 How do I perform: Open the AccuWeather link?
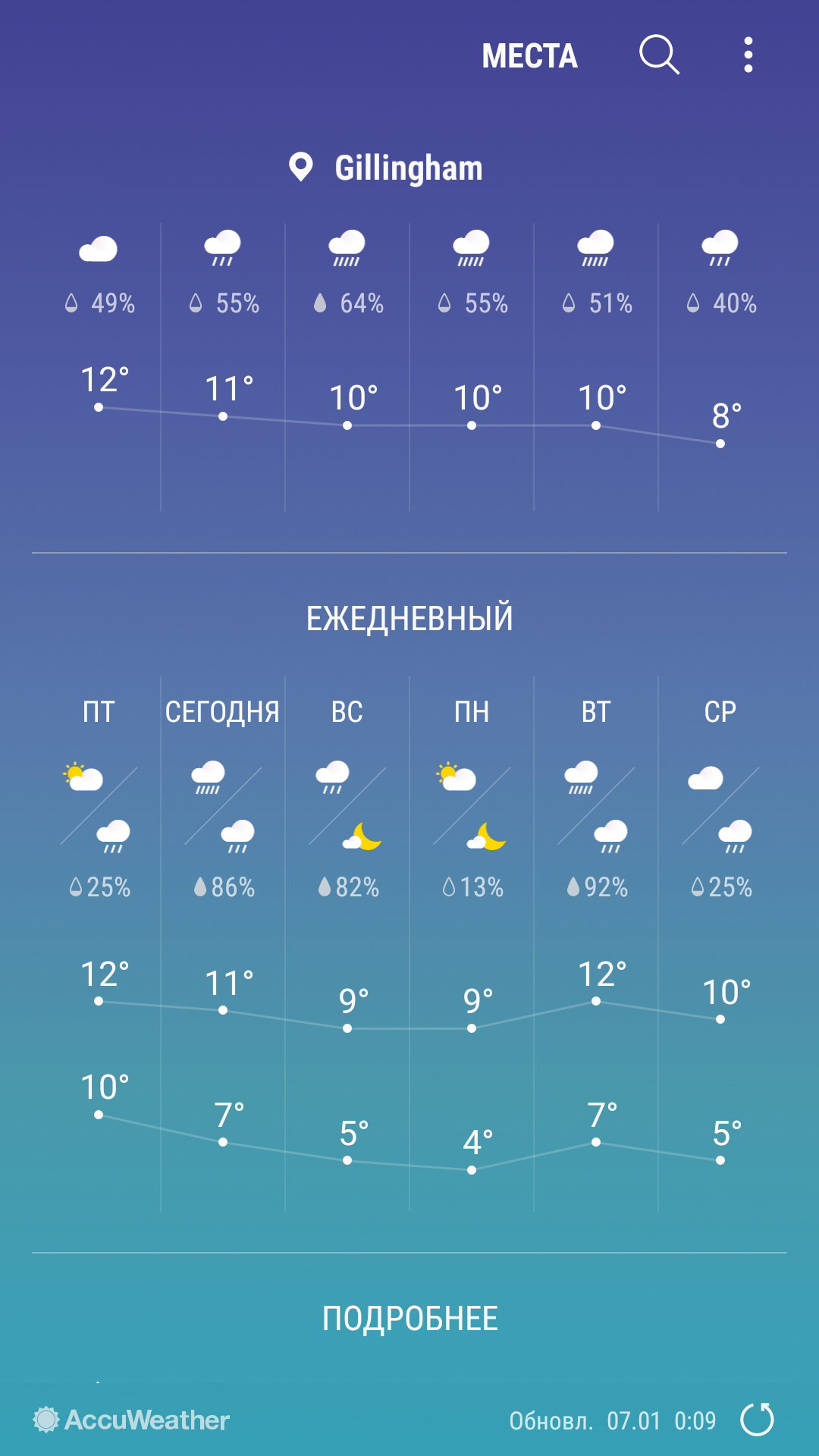(x=131, y=1420)
